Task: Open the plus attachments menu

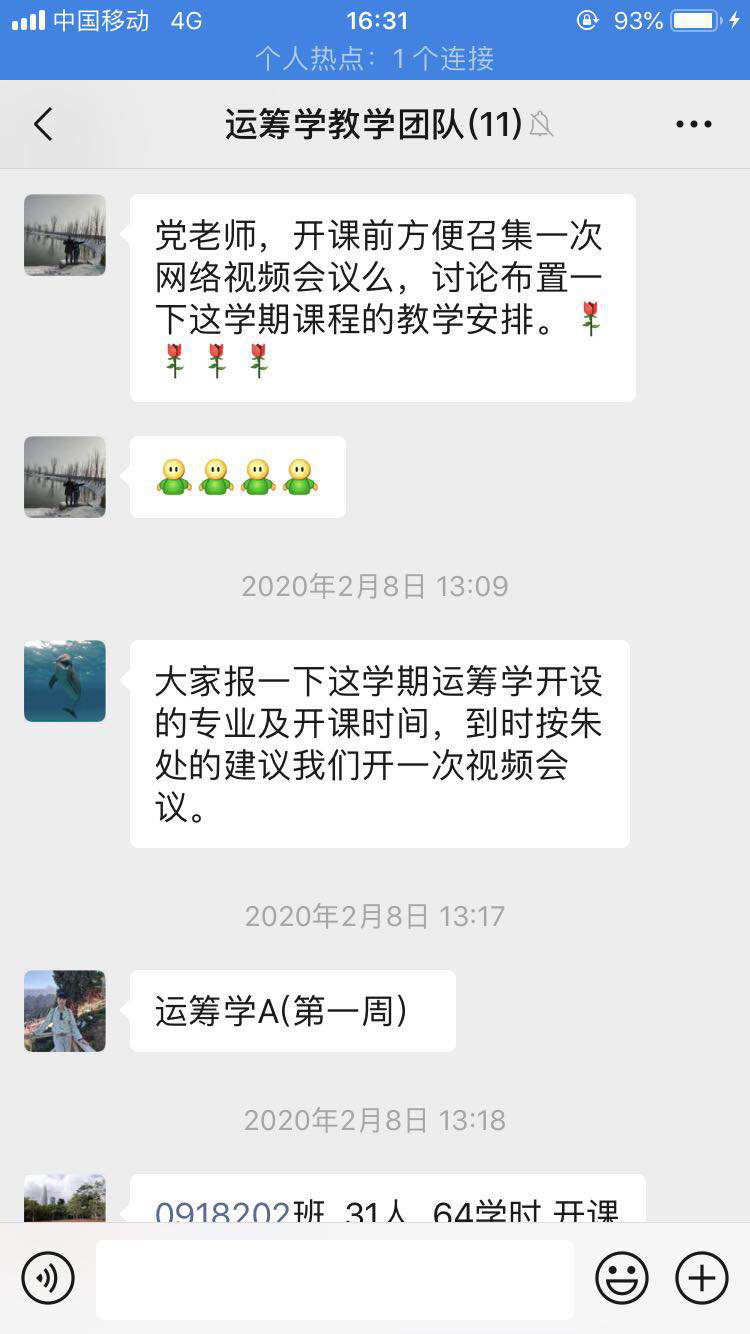Action: pos(702,1278)
